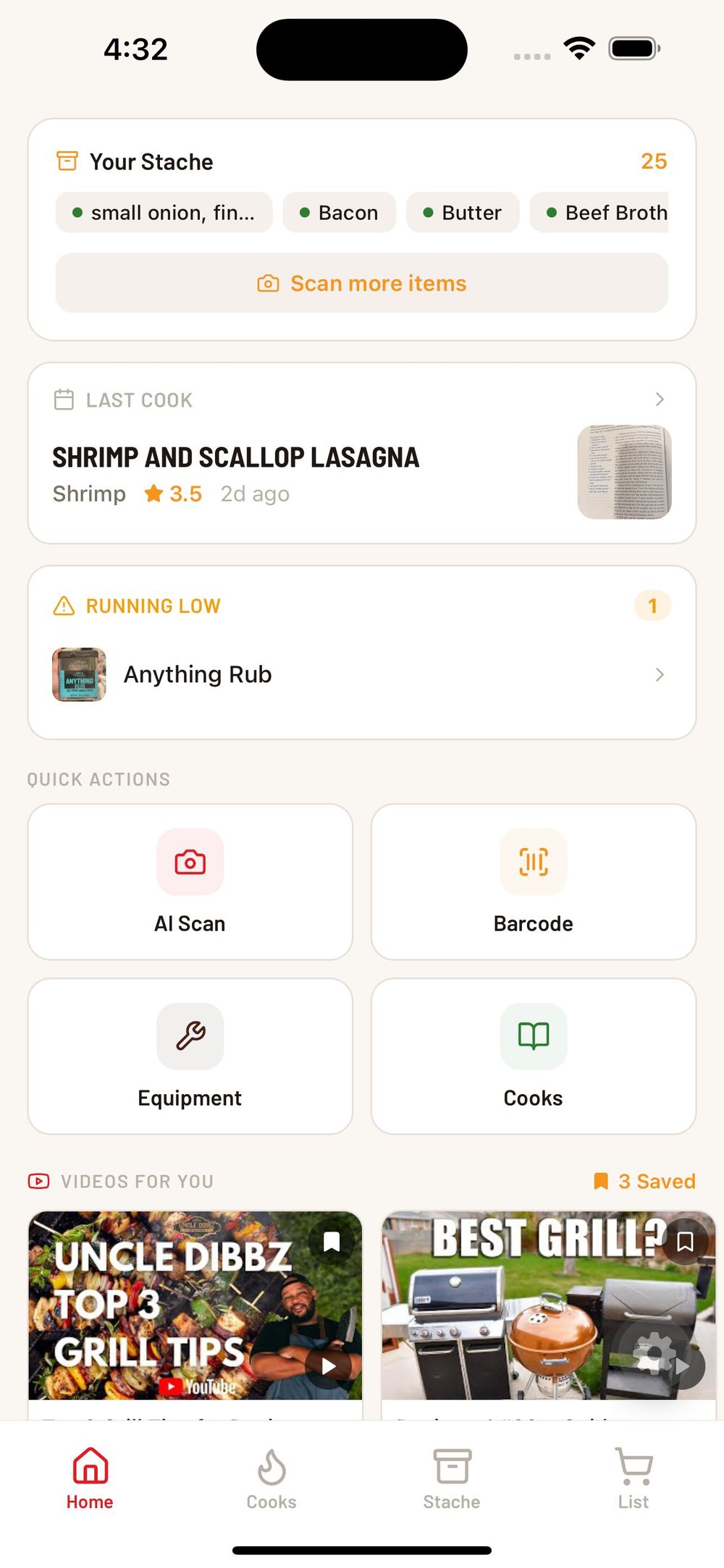Screen dimensions: 724x1568
Task: Start an AI Scan
Action: pos(190,881)
